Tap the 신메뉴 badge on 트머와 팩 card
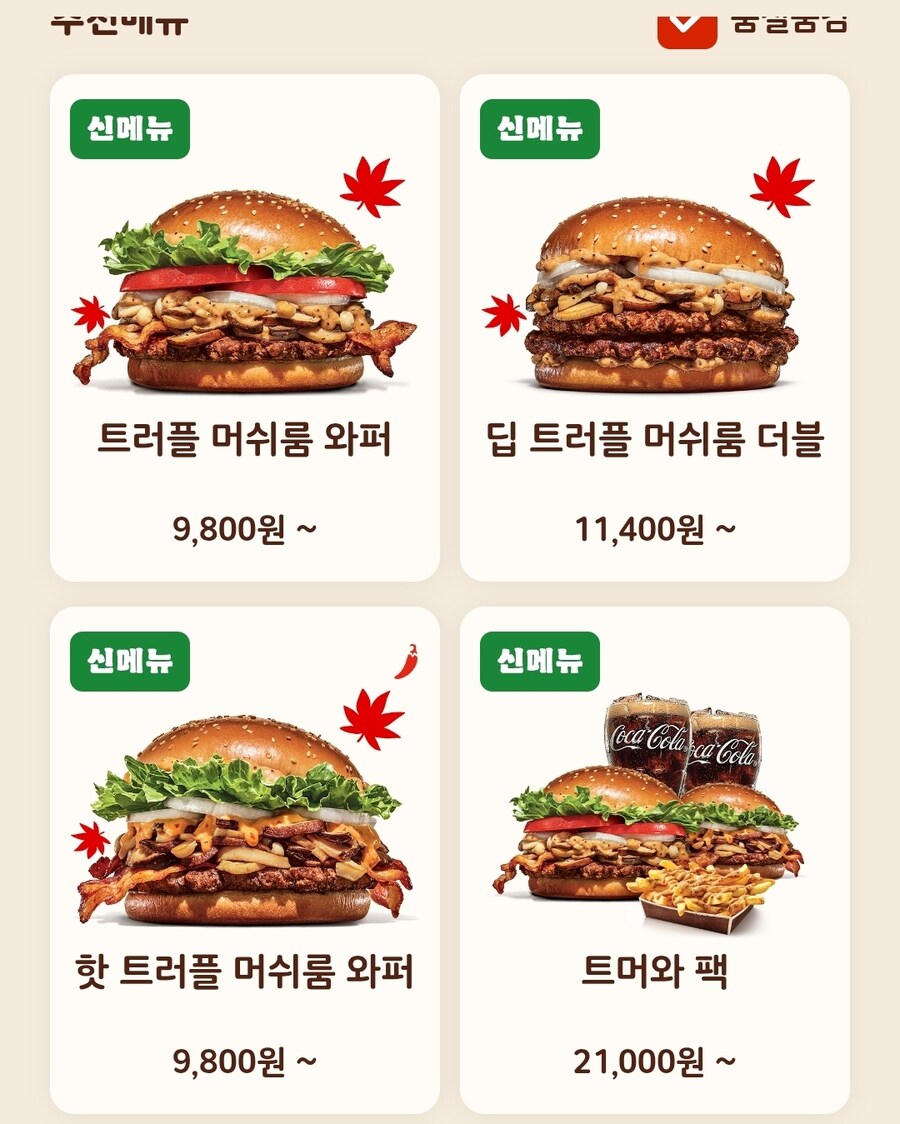 pos(541,662)
